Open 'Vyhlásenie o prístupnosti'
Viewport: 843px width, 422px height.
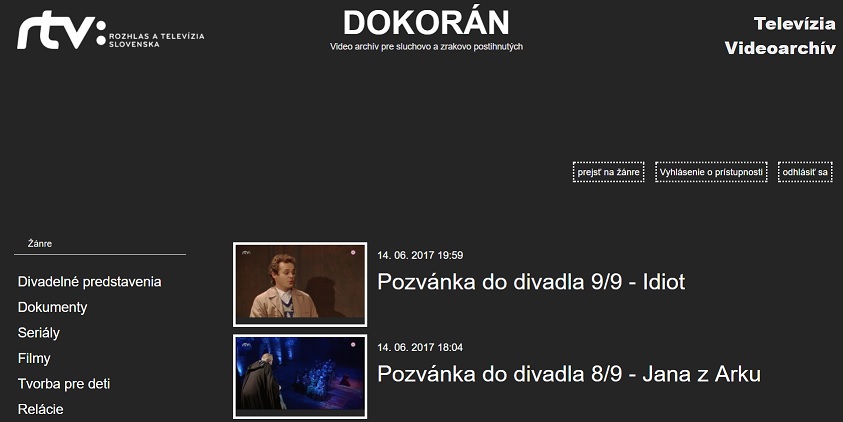[711, 173]
